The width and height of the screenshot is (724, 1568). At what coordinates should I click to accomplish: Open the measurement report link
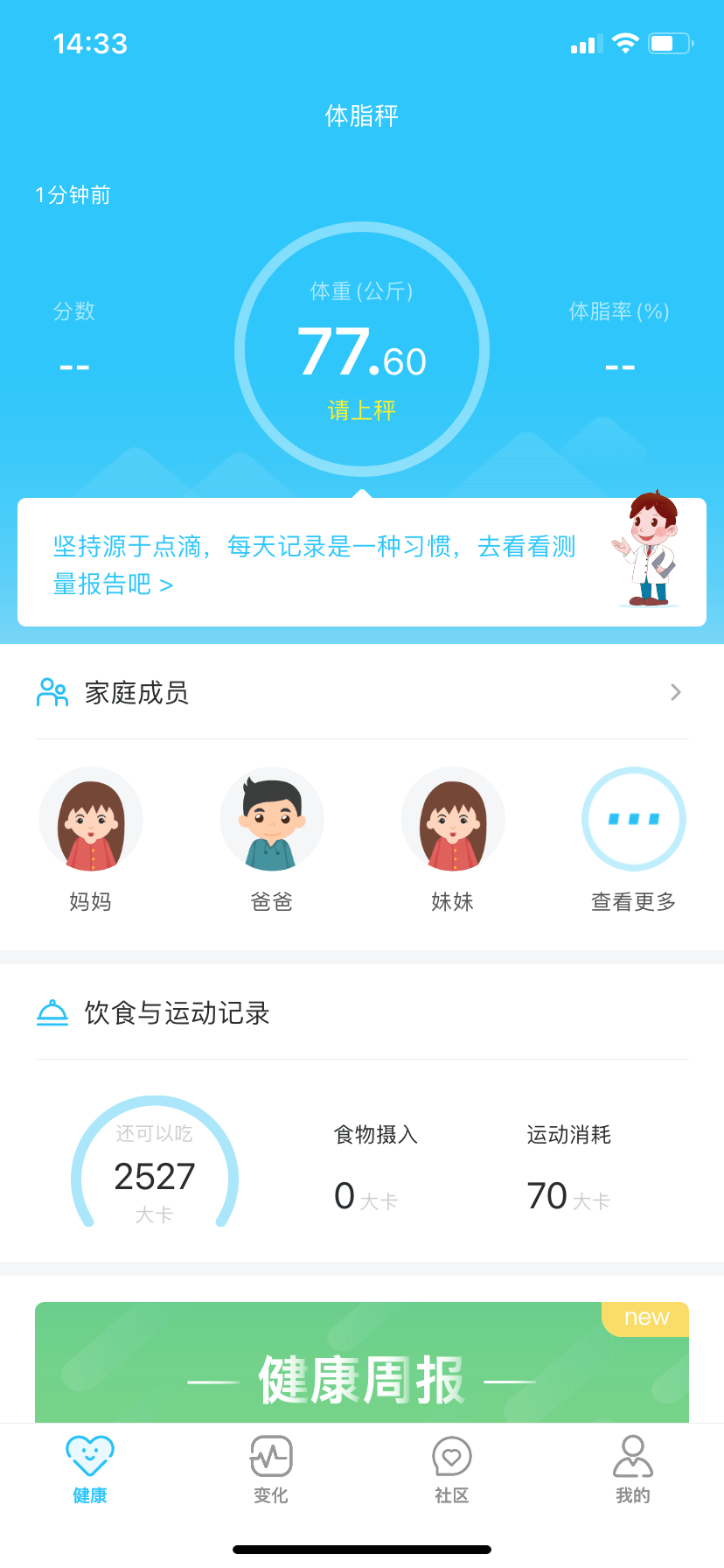click(x=315, y=564)
